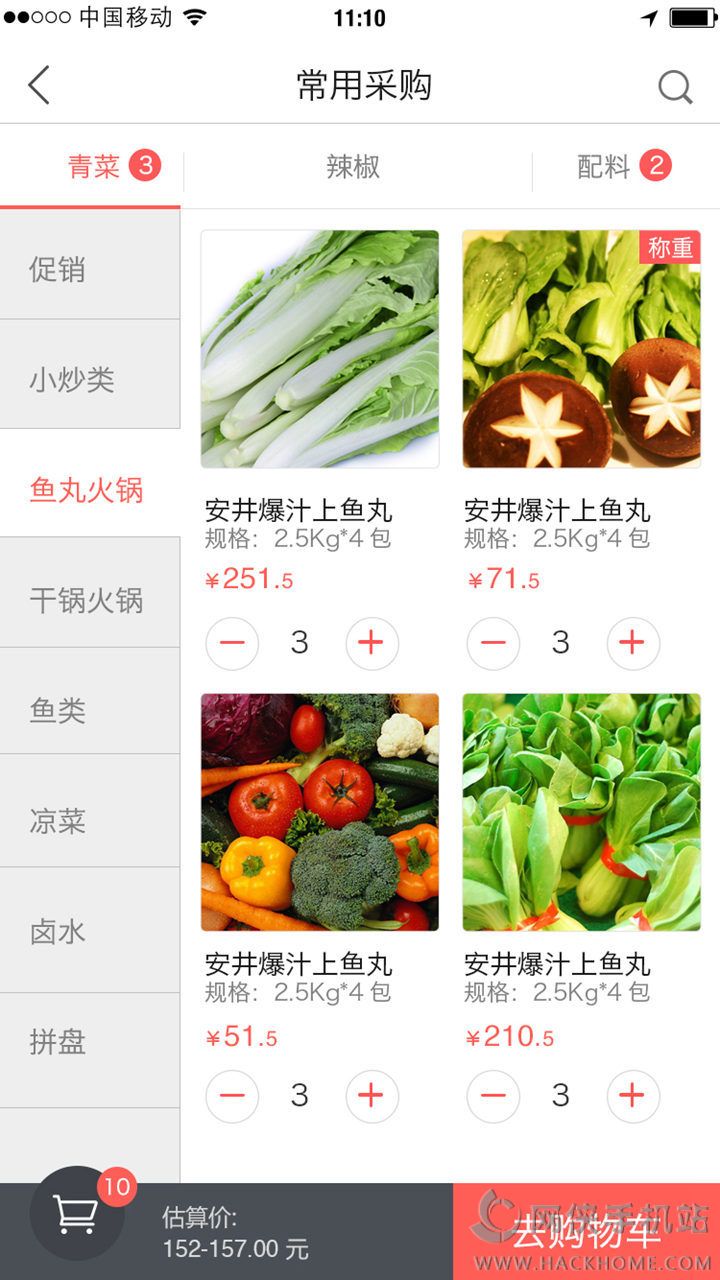Open the mixed vegetables product priced ¥51.5
The height and width of the screenshot is (1280, 720).
pos(320,812)
